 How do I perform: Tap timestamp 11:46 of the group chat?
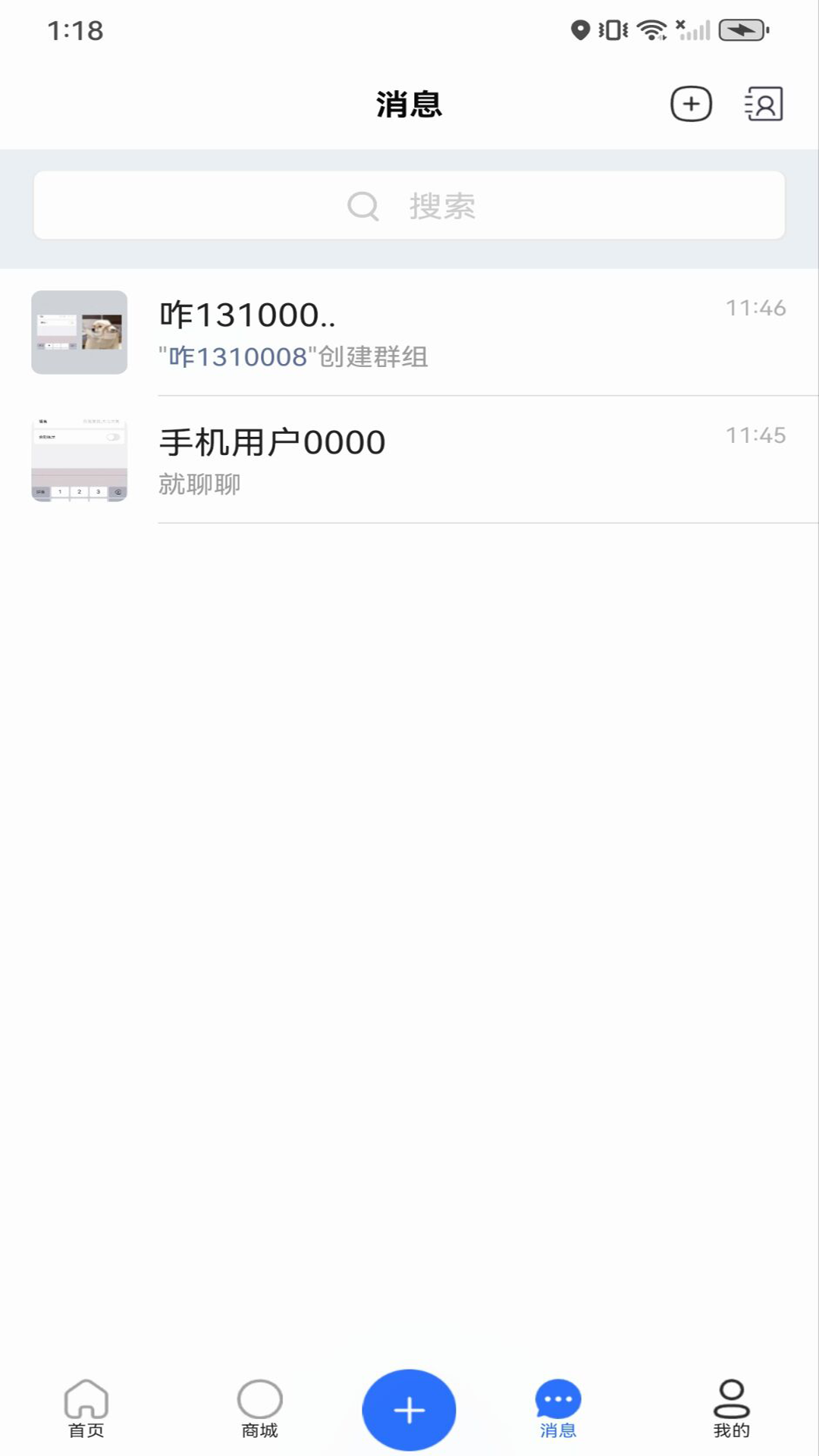click(755, 307)
